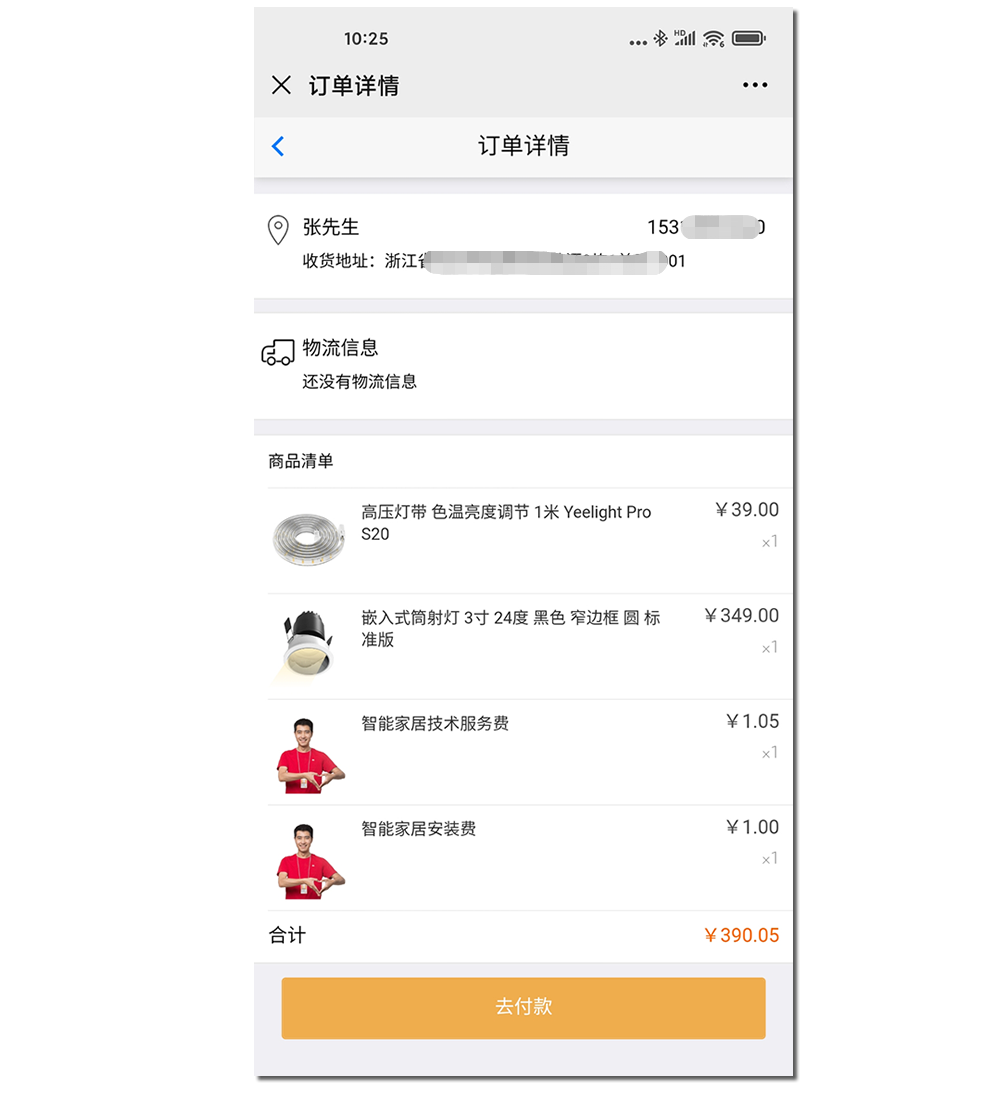Viewport: 994px width, 1098px height.
Task: Open the three-dot overflow menu
Action: (755, 86)
